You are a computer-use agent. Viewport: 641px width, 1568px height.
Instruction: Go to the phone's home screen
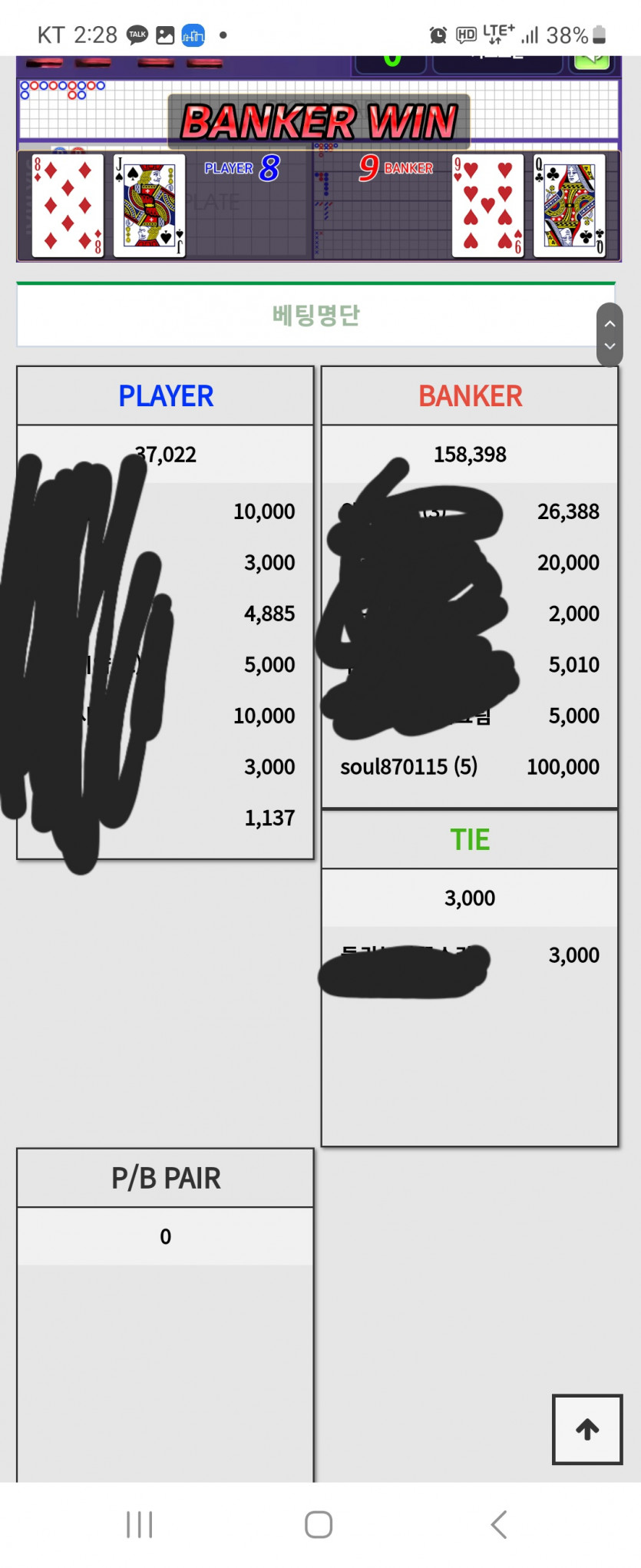click(319, 1524)
